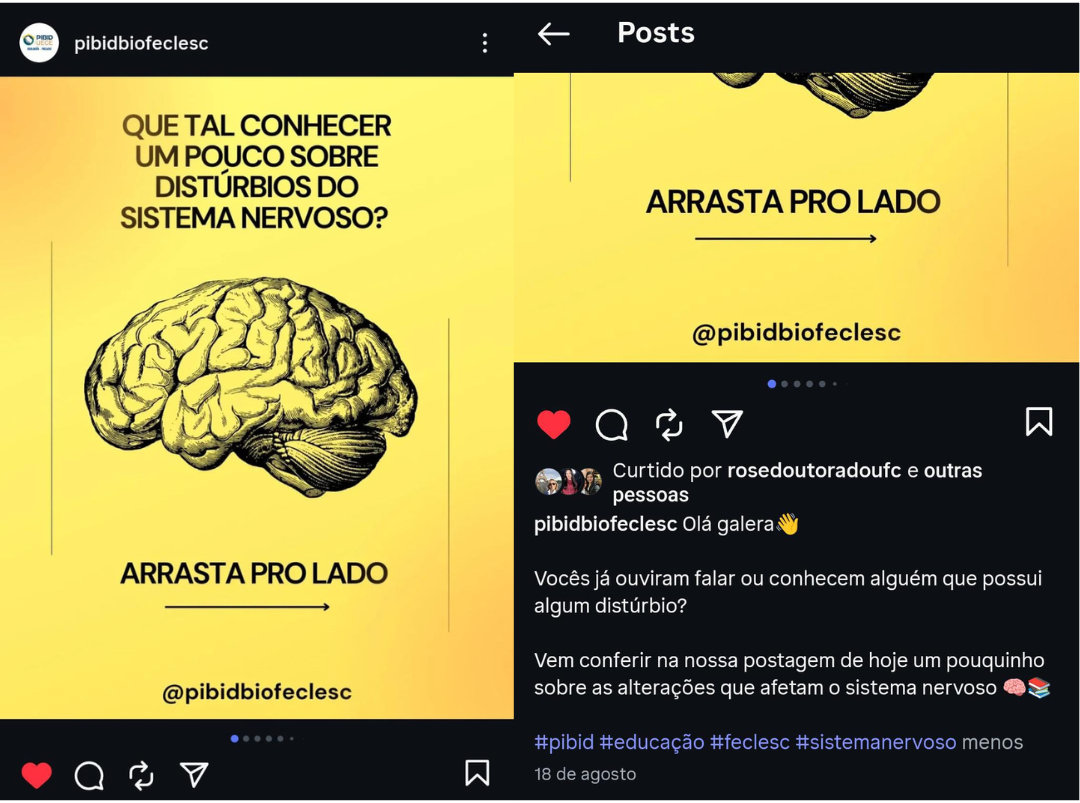Go back using the Posts arrow
The height and width of the screenshot is (803, 1080).
tap(553, 34)
